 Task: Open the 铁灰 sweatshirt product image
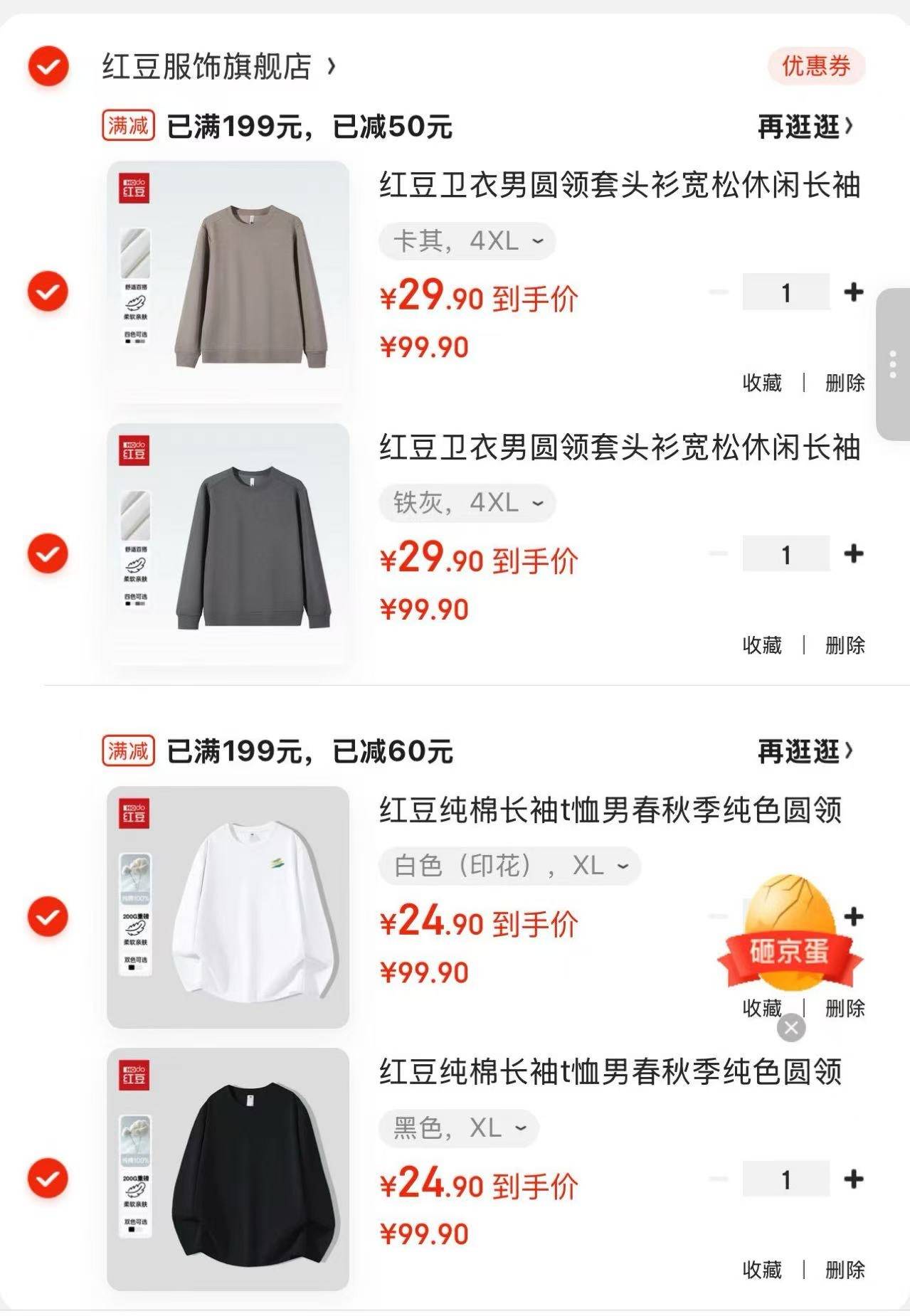coord(228,544)
